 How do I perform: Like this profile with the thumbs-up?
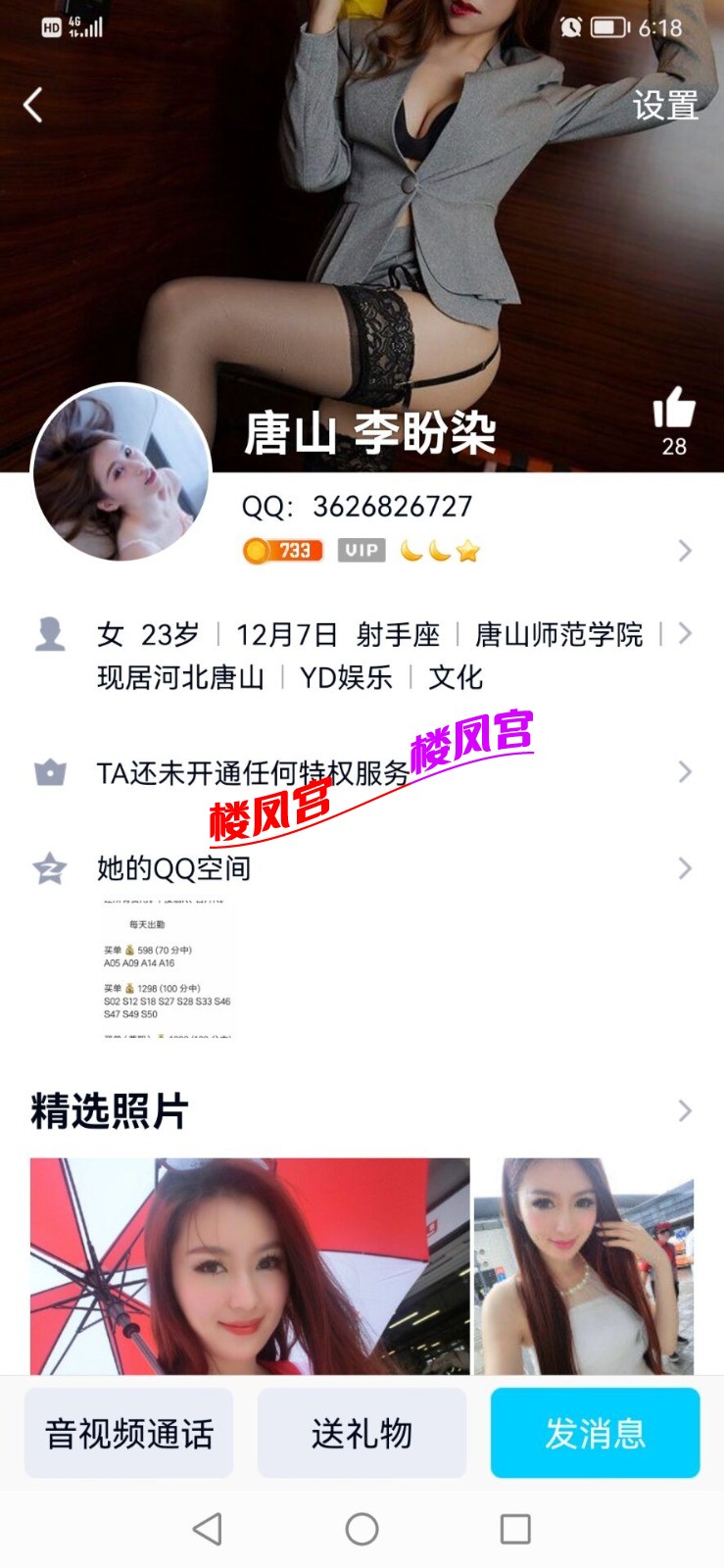point(674,410)
